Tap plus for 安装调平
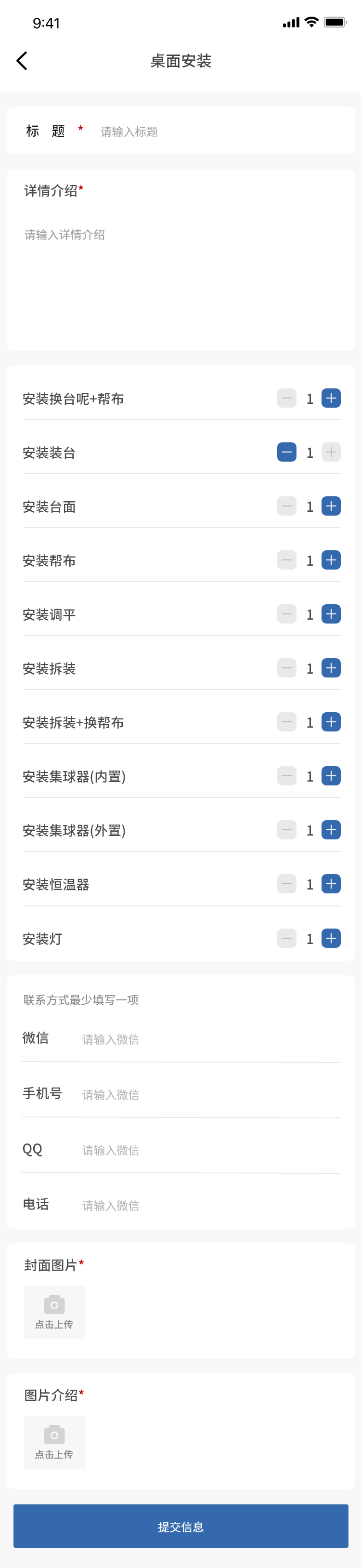The height and width of the screenshot is (1568, 361). (331, 614)
